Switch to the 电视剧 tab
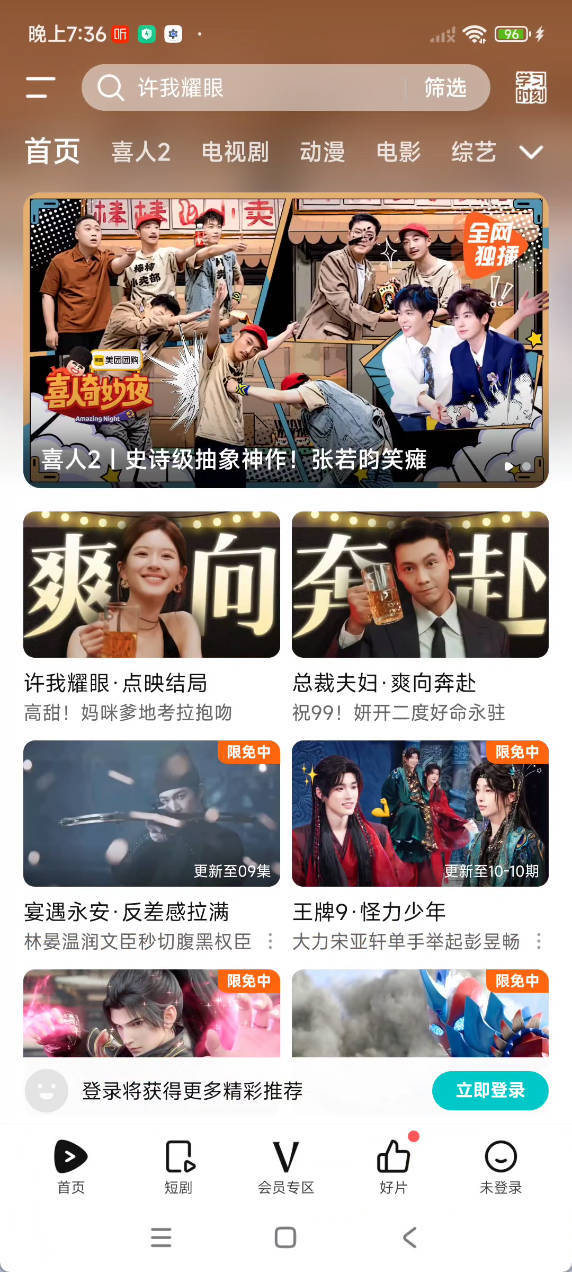The image size is (572, 1272). [x=235, y=152]
